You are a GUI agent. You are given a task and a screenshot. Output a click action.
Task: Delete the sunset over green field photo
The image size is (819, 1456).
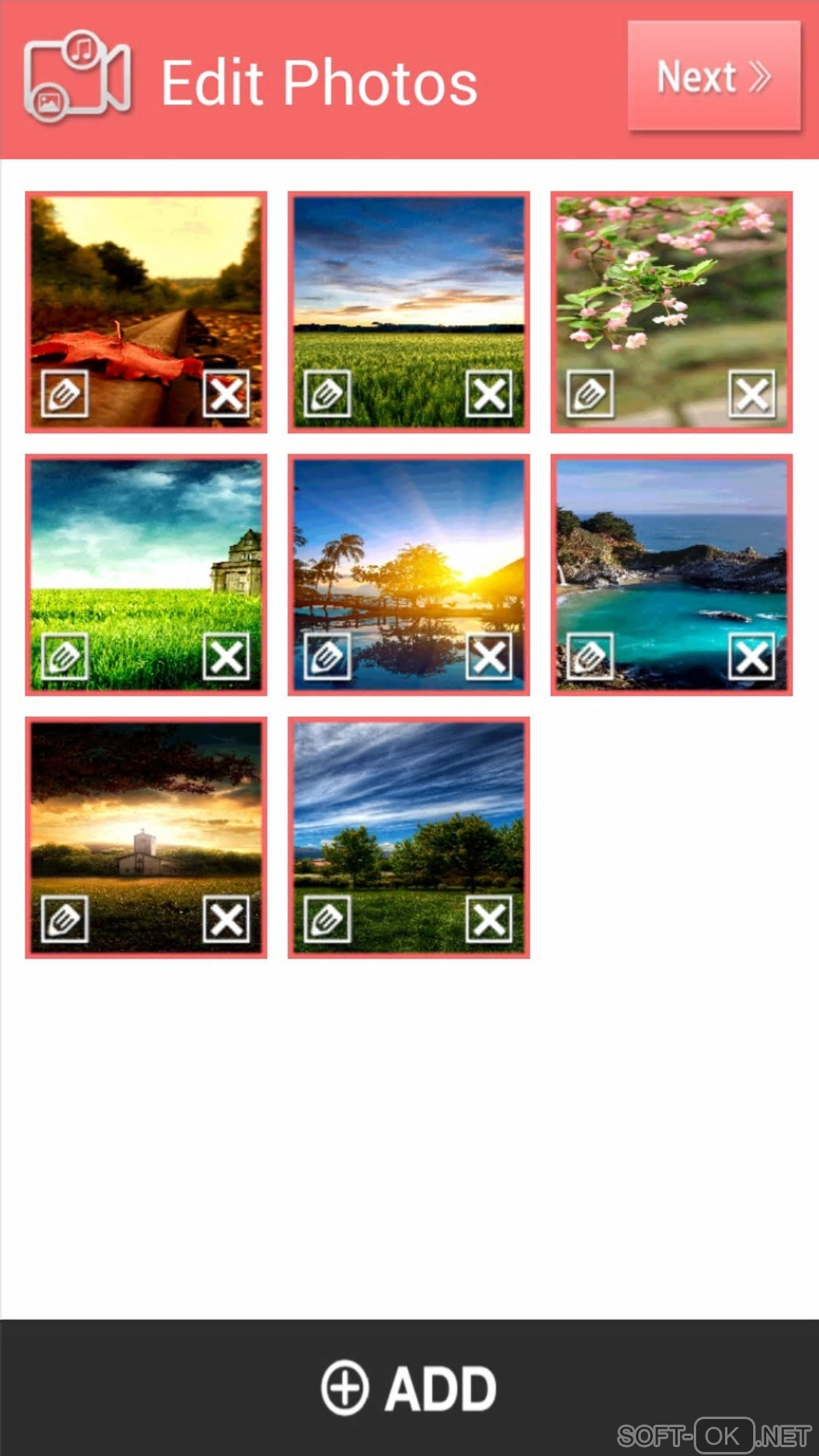489,394
